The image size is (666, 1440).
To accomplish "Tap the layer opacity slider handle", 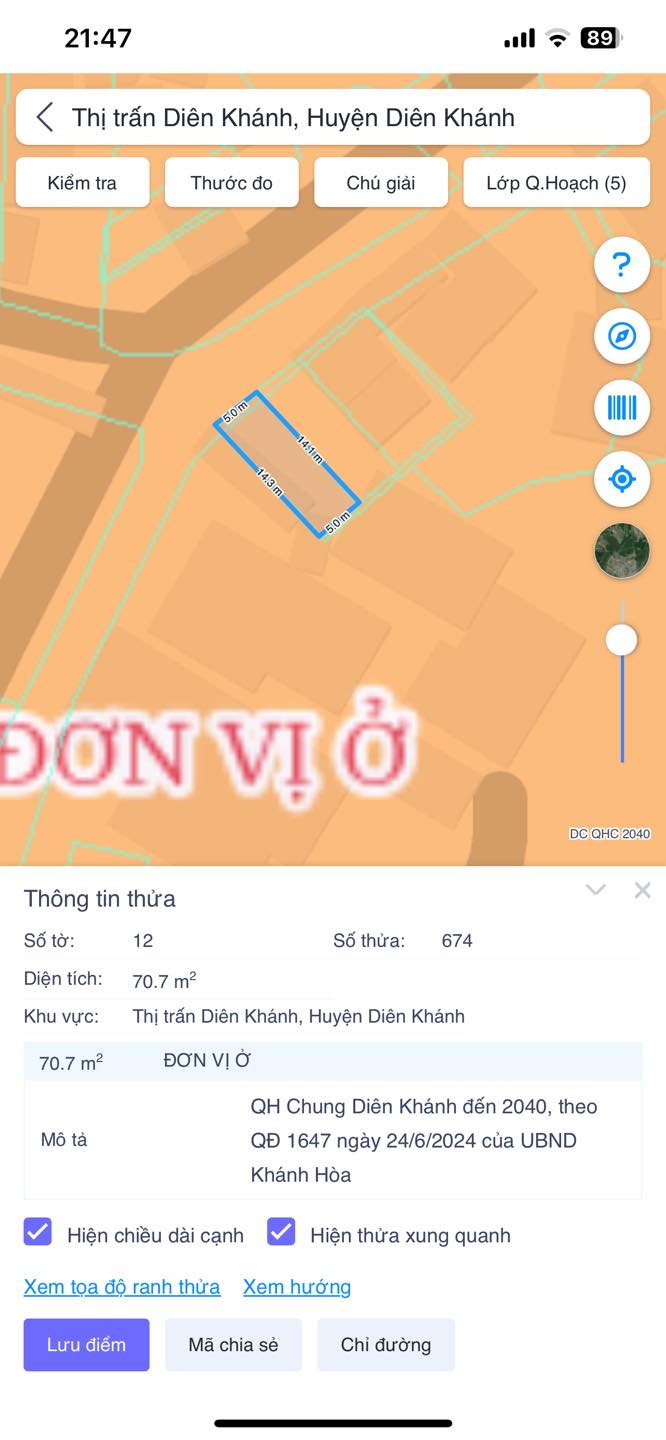I will click(x=622, y=640).
